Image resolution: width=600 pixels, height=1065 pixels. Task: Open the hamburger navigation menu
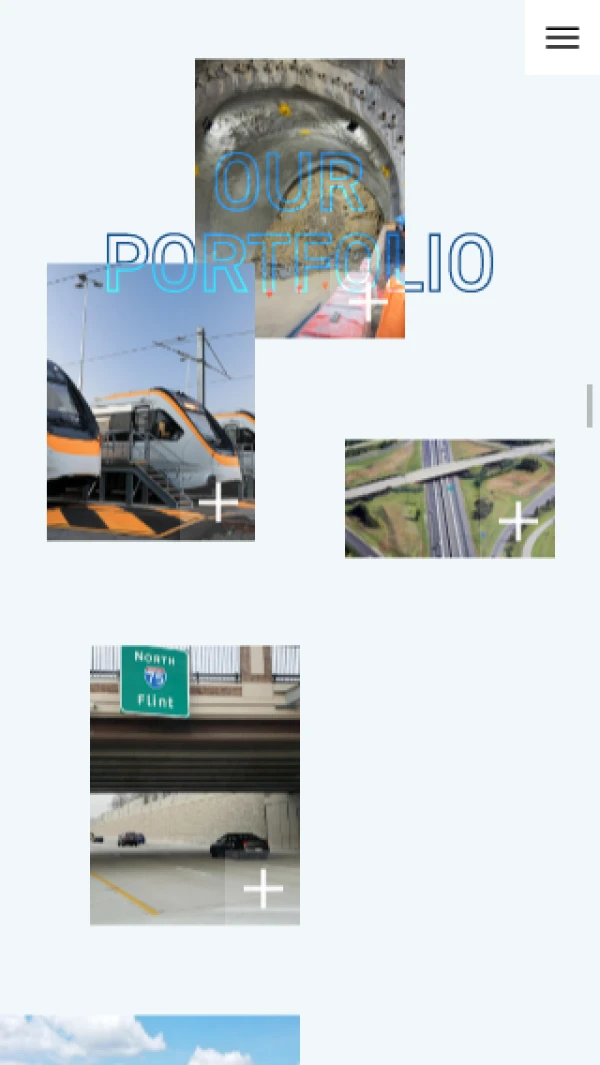point(562,38)
